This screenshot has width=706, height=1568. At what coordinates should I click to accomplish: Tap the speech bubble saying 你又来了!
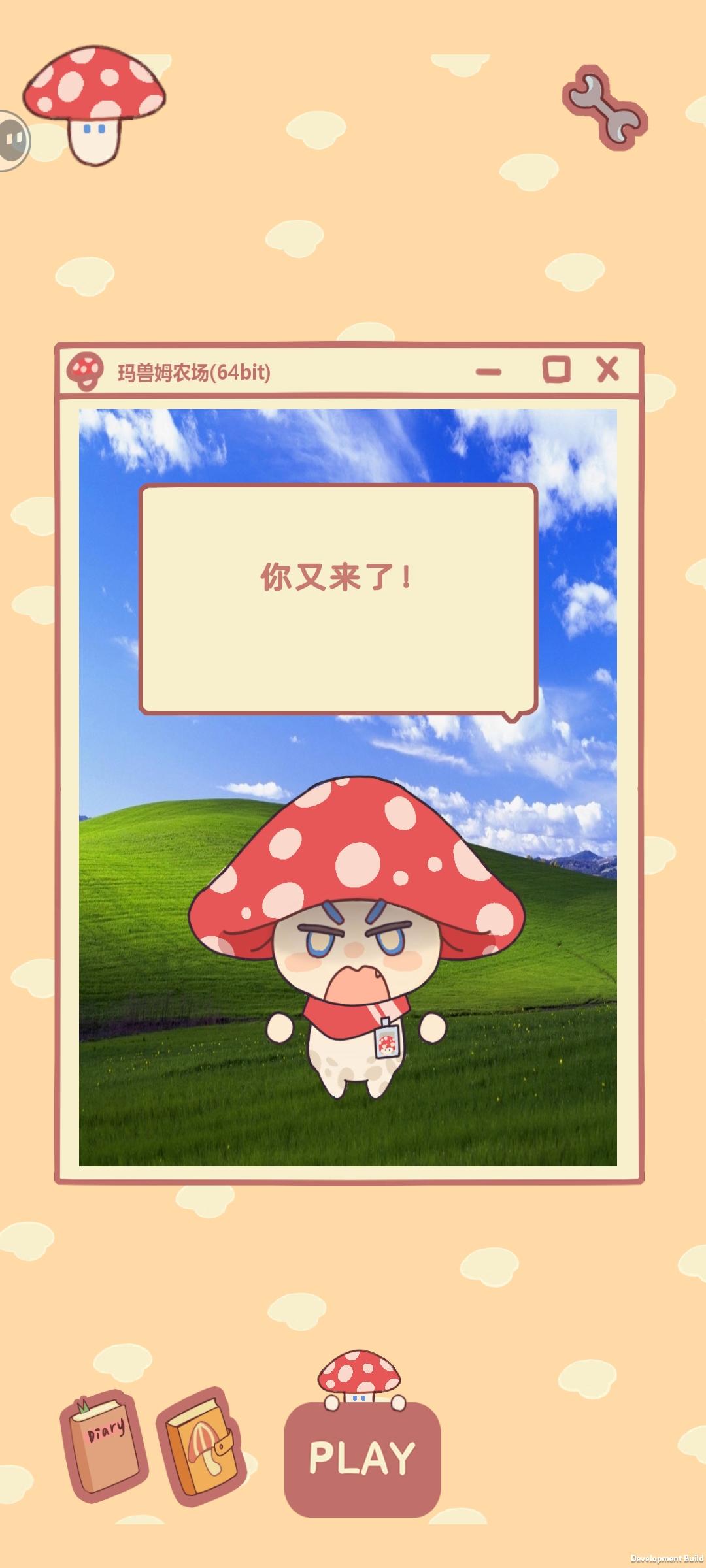point(341,599)
